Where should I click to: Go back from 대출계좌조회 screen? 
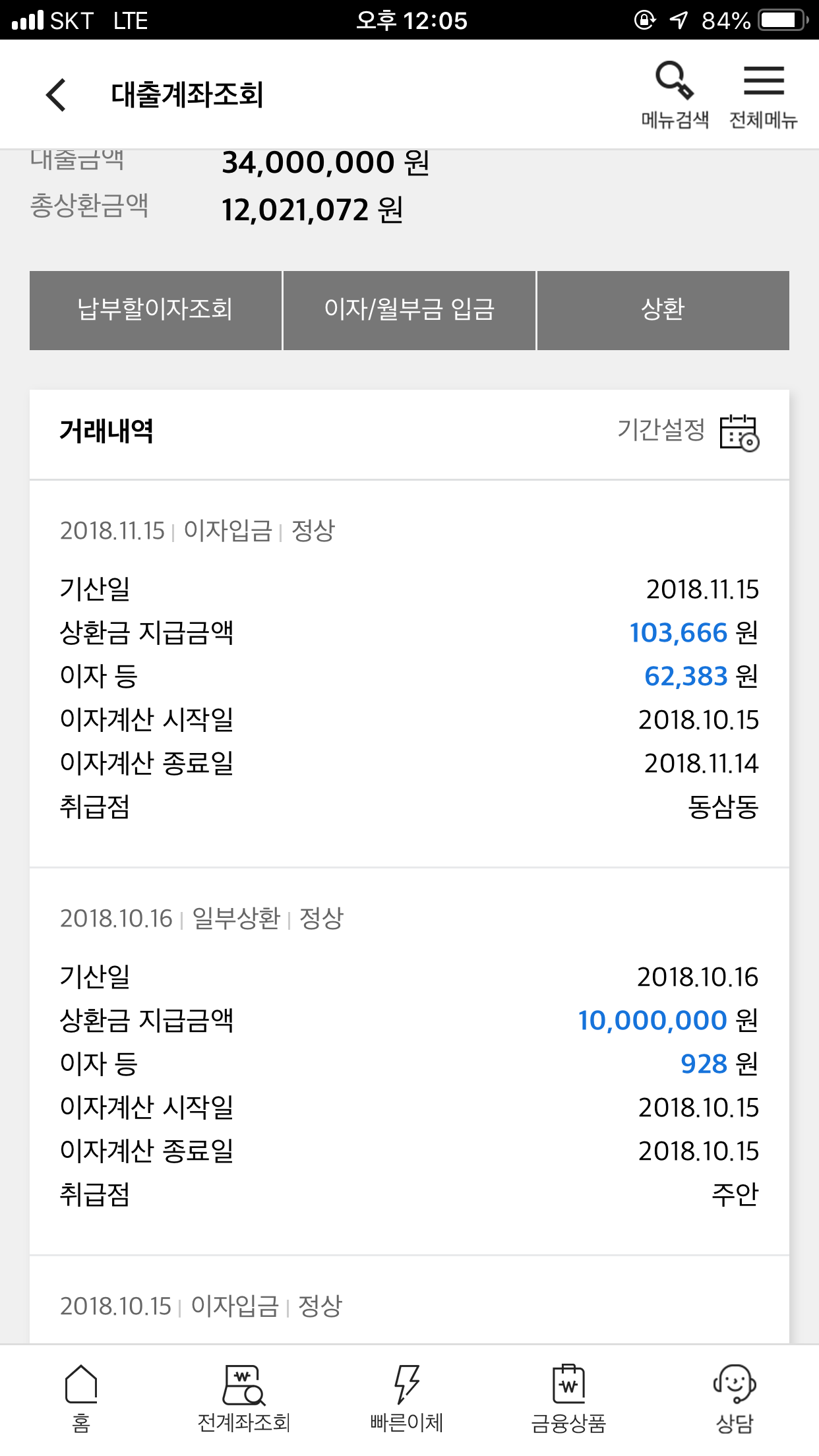coord(57,95)
